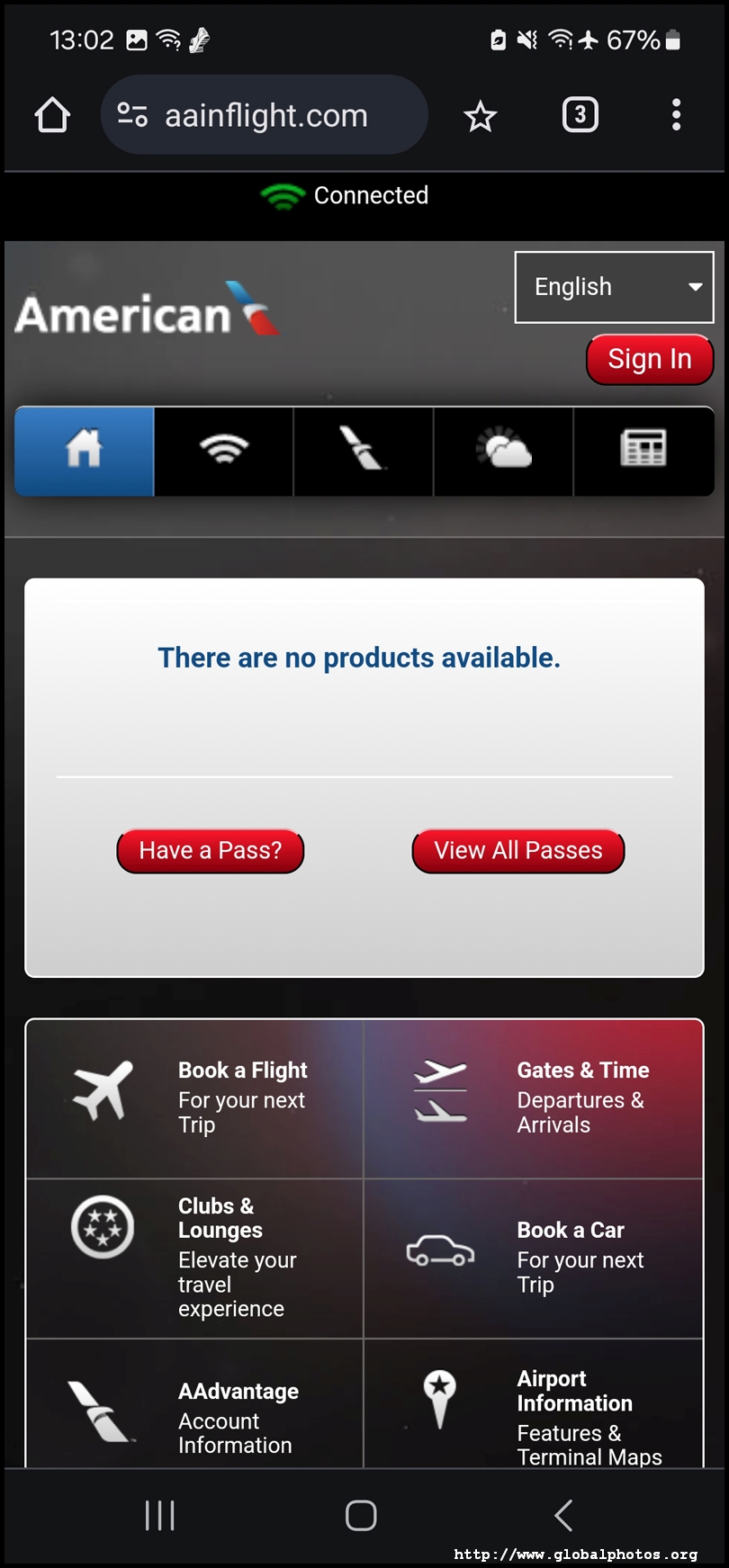
Task: Open AAdvantage Account Information
Action: (x=194, y=1414)
